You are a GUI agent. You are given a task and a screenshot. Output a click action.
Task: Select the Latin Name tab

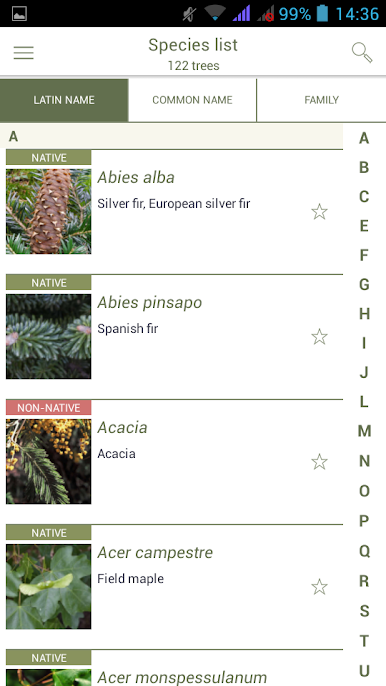pos(64,100)
